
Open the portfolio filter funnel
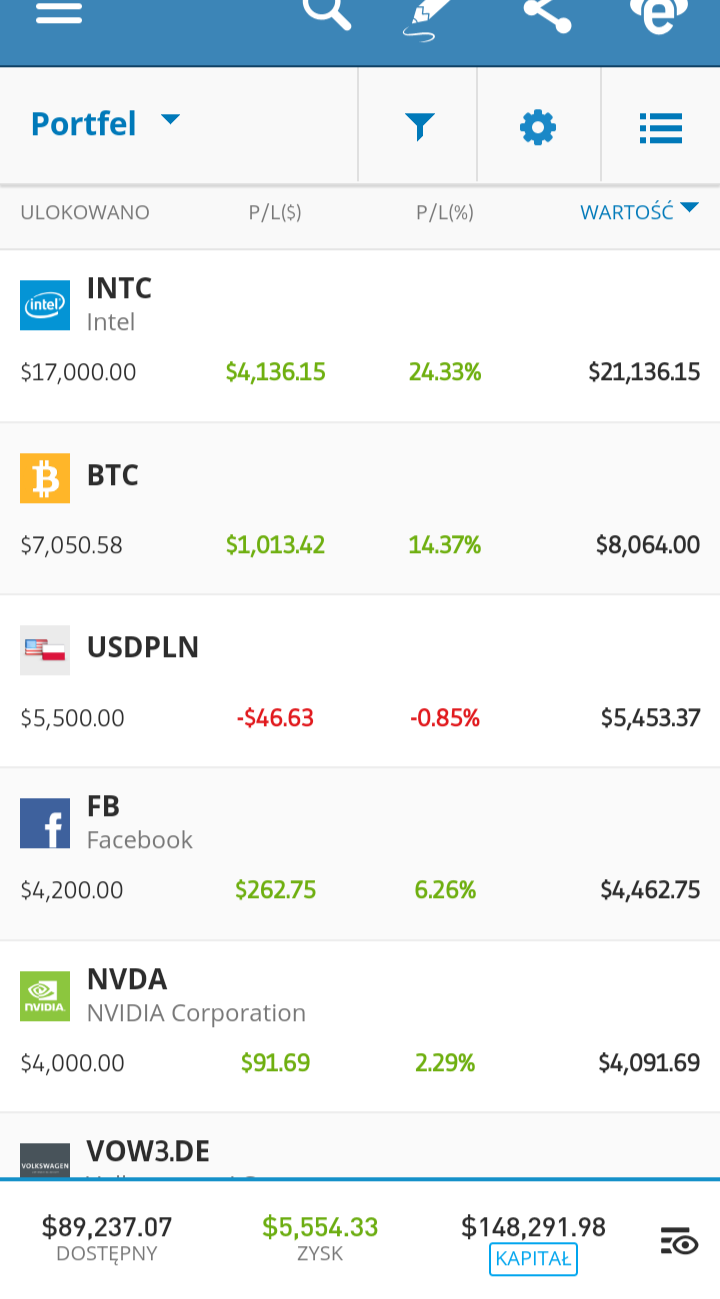point(419,127)
